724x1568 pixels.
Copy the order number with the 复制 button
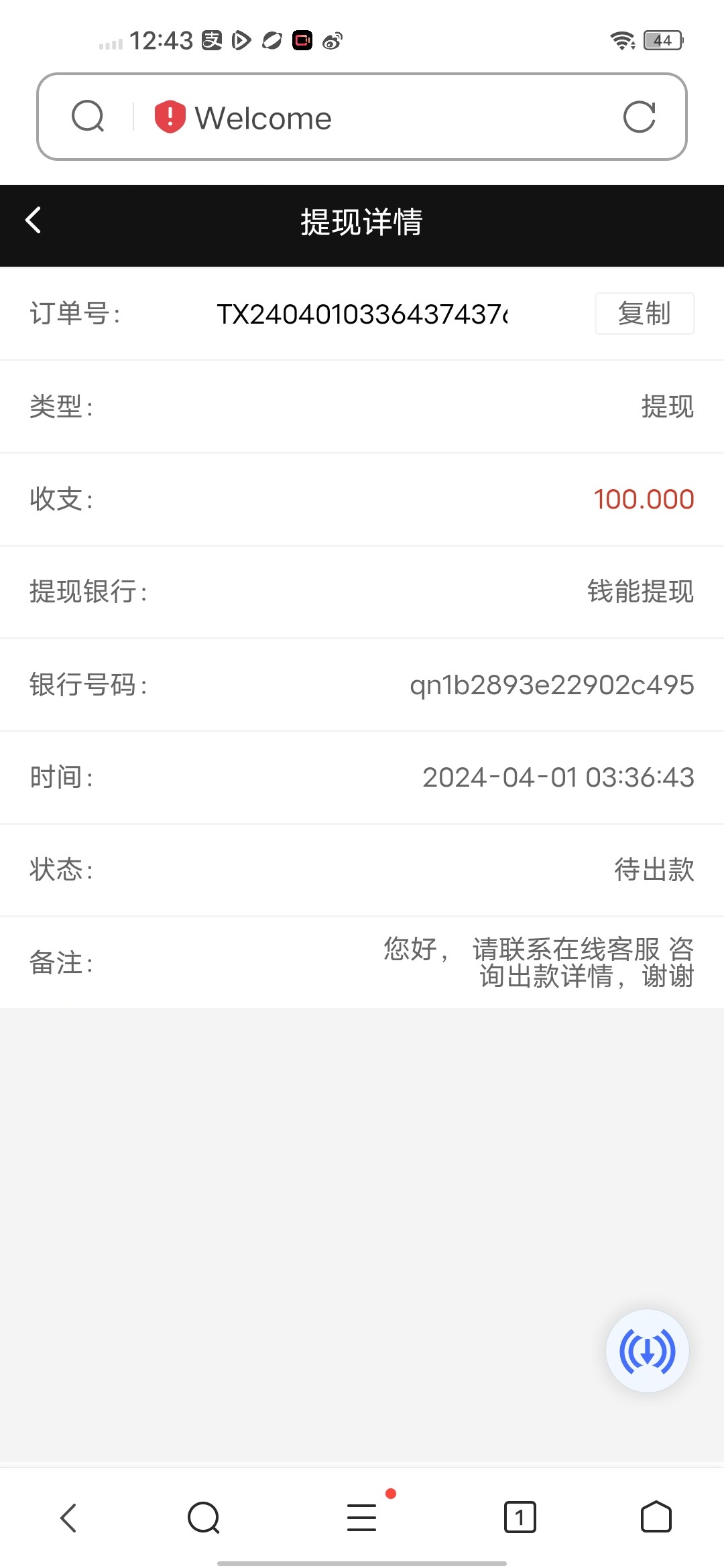coord(644,314)
